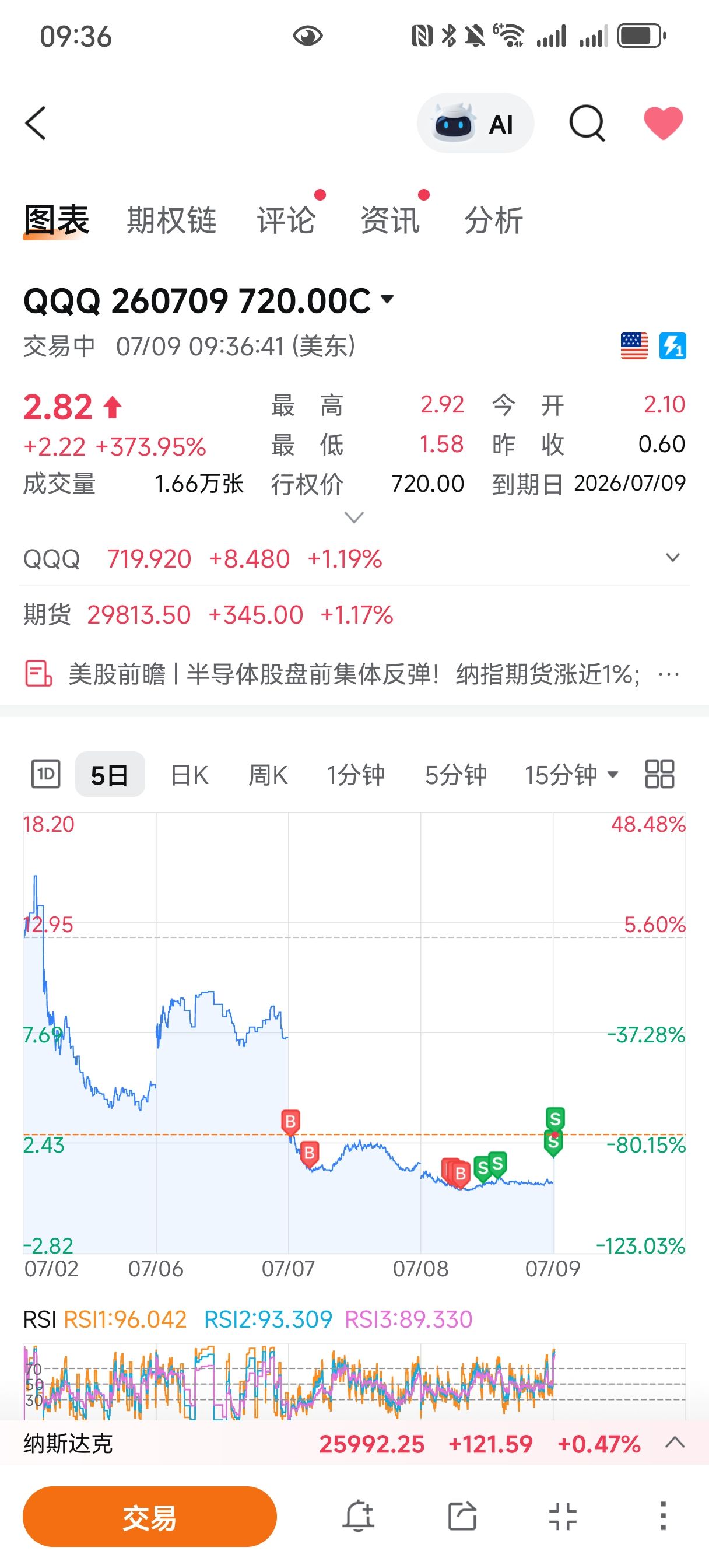Screen dimensions: 709x1568
Task: Switch to the 分析 tab
Action: [494, 220]
